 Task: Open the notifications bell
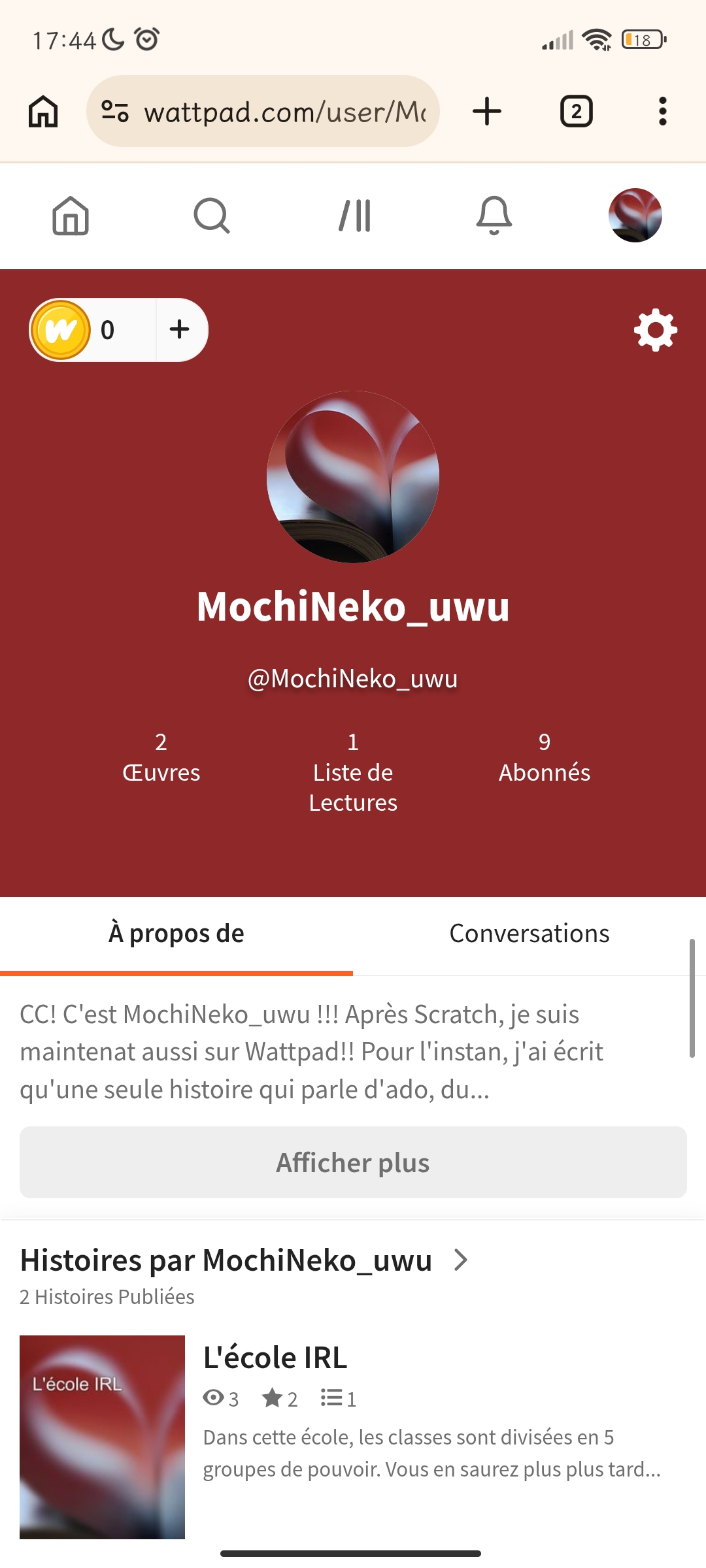(x=494, y=216)
